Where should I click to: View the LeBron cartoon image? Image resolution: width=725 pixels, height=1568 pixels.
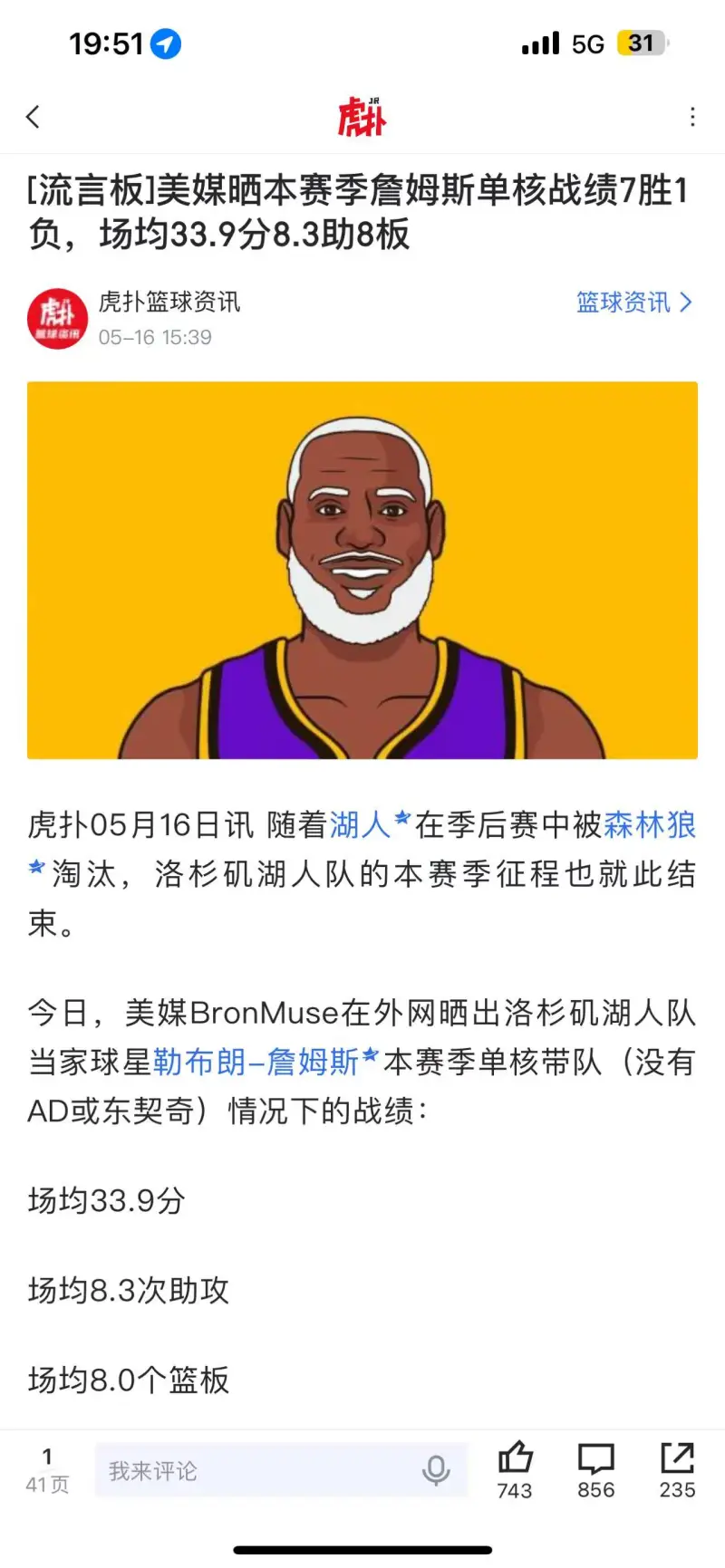point(362,570)
